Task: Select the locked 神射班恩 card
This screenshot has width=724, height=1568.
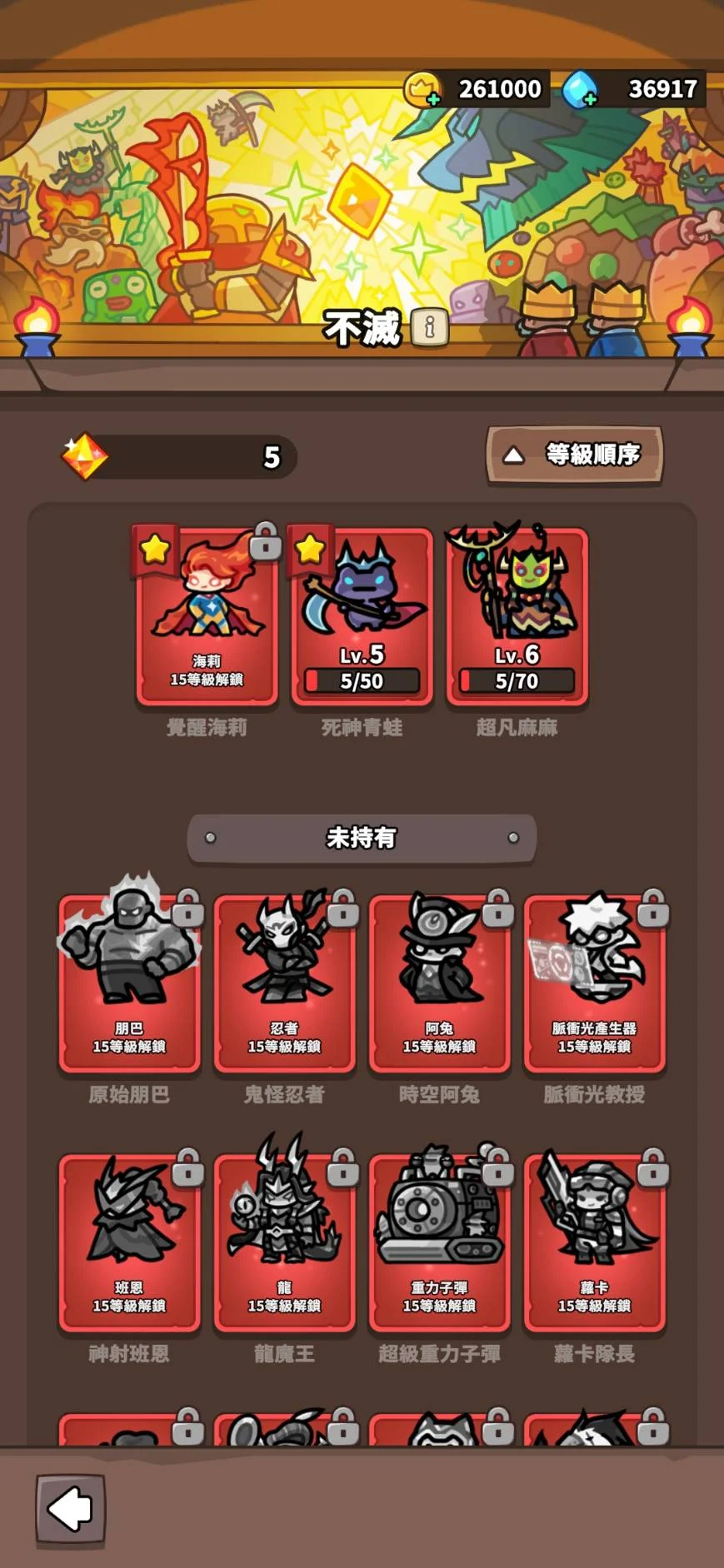Action: pos(129,1242)
